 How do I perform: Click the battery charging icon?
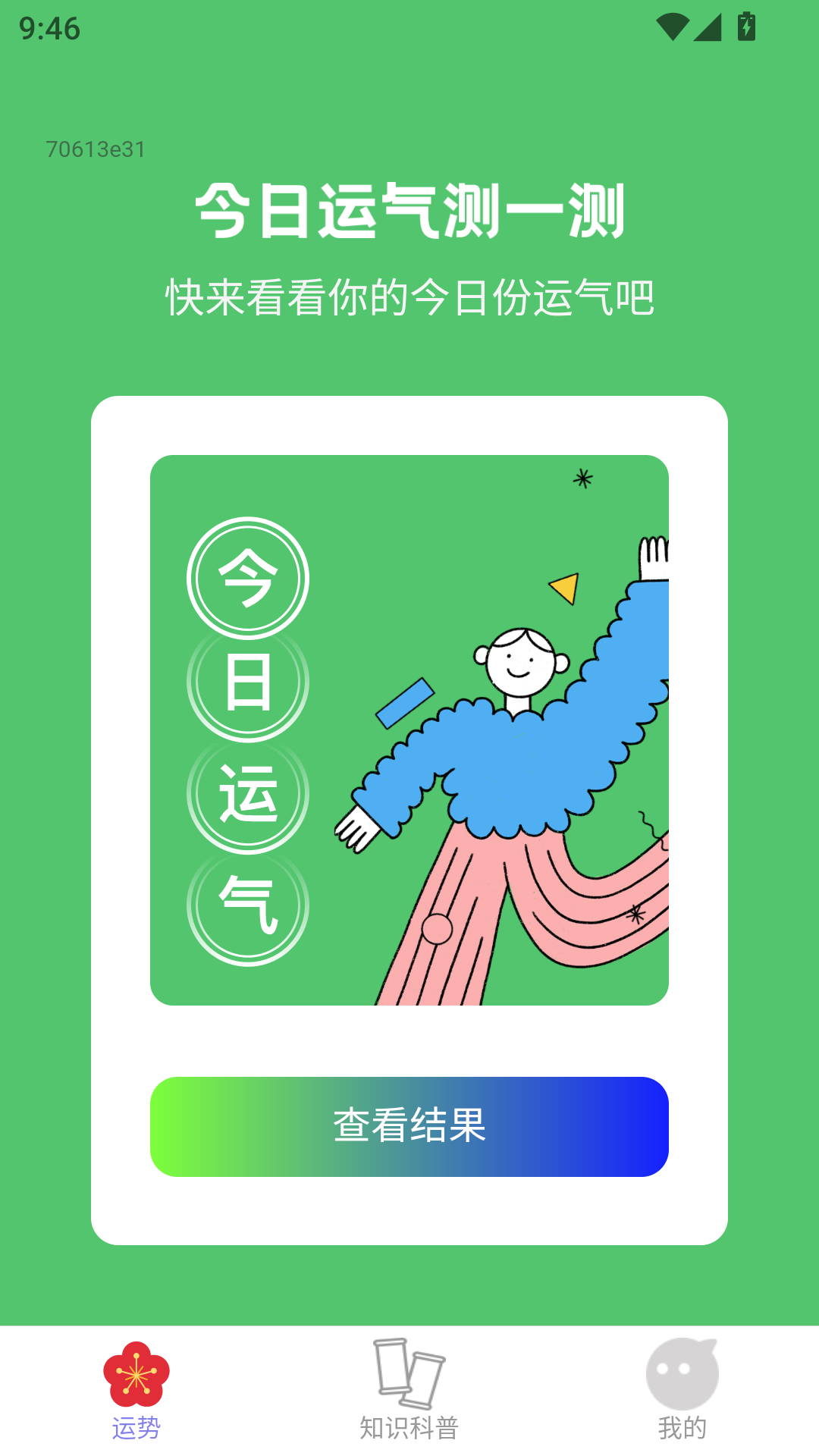click(x=747, y=25)
